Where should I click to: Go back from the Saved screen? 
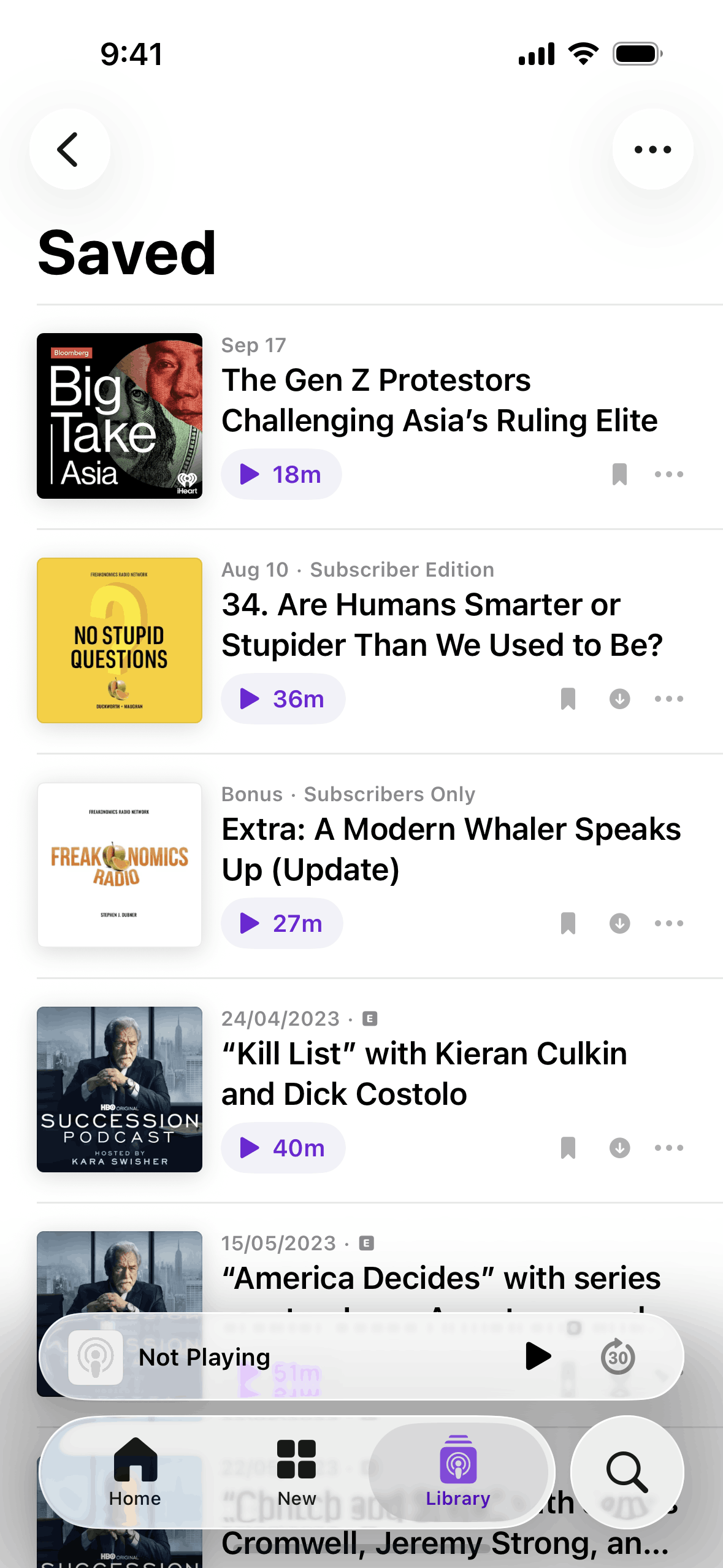click(x=69, y=149)
